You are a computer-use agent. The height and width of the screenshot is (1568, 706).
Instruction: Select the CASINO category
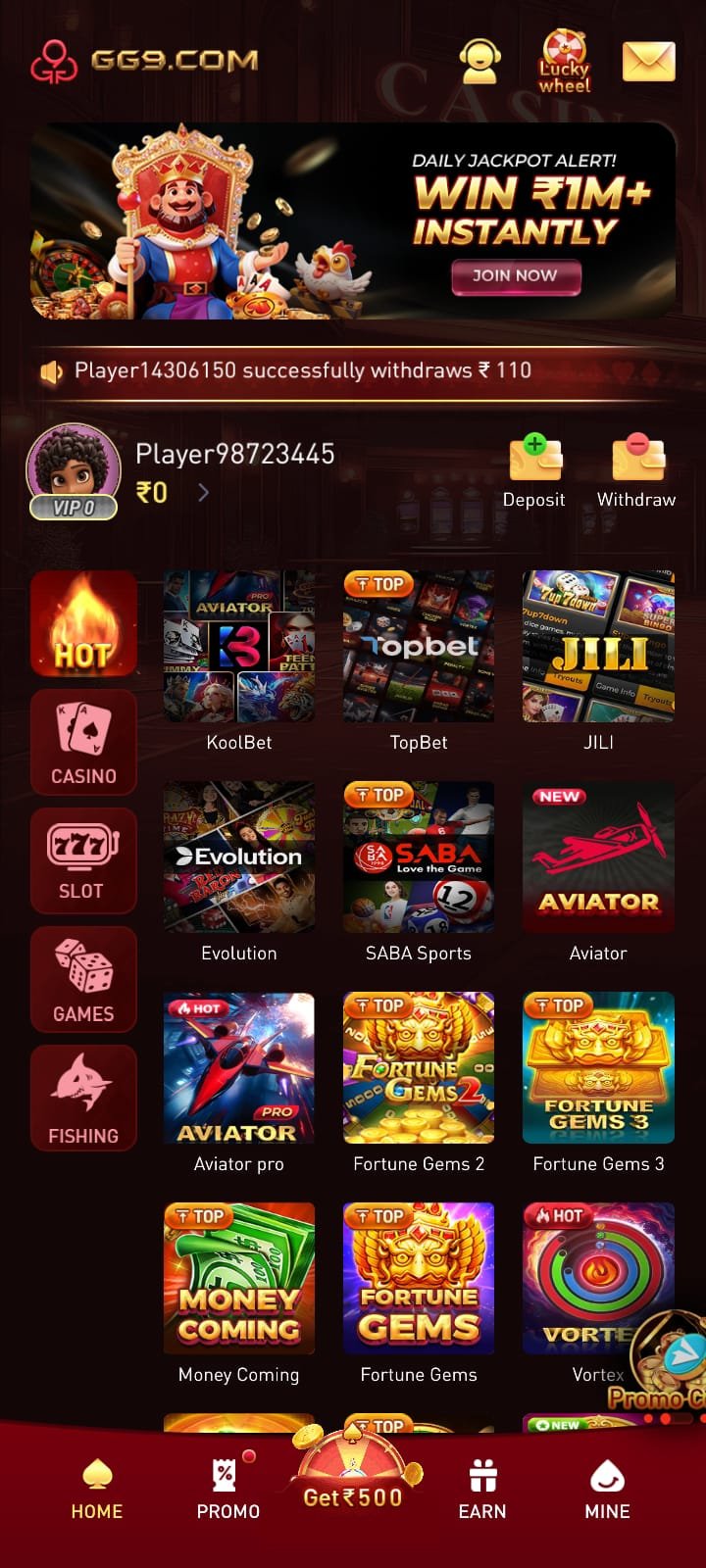tap(83, 742)
